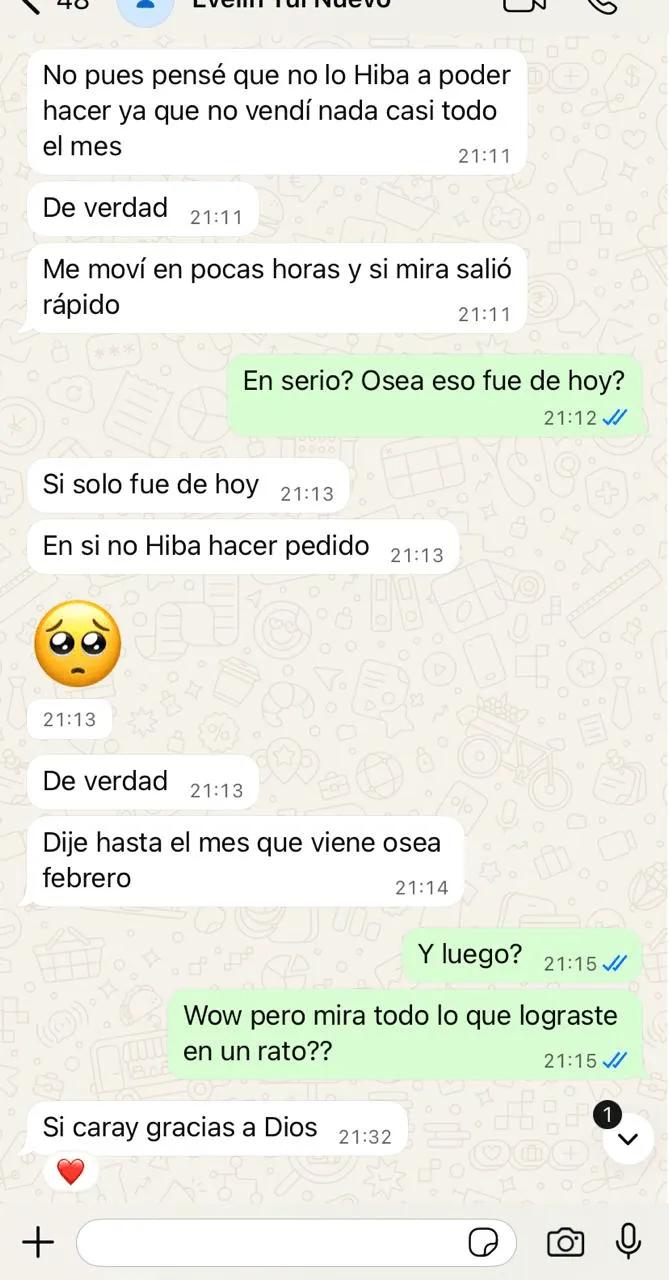Tap the back arrow to chat list
Screen dimensions: 669x1280
[30, 5]
